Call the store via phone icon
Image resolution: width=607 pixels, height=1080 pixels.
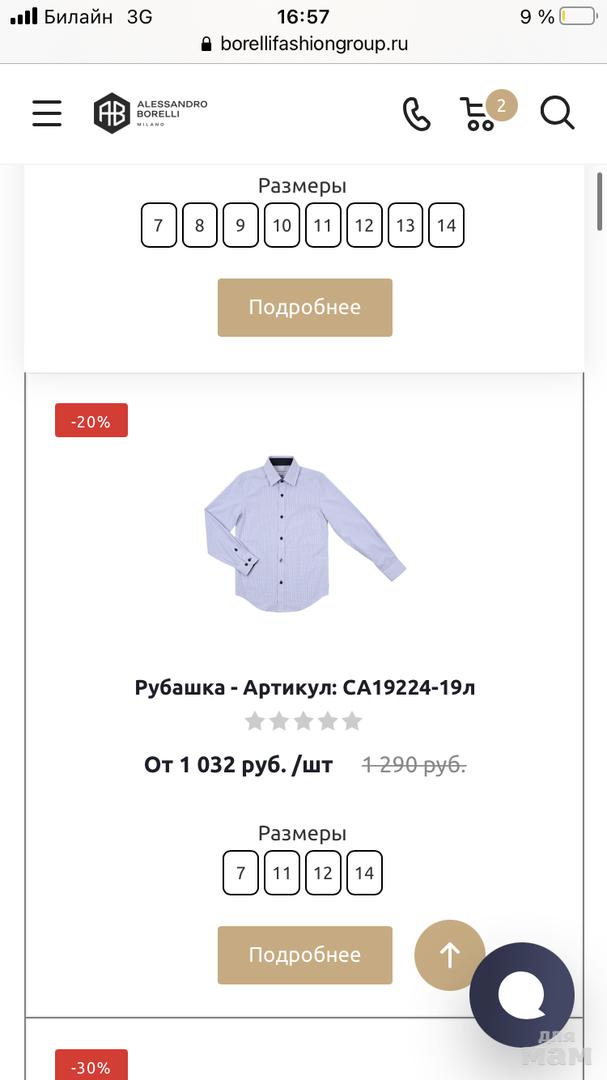pos(416,114)
